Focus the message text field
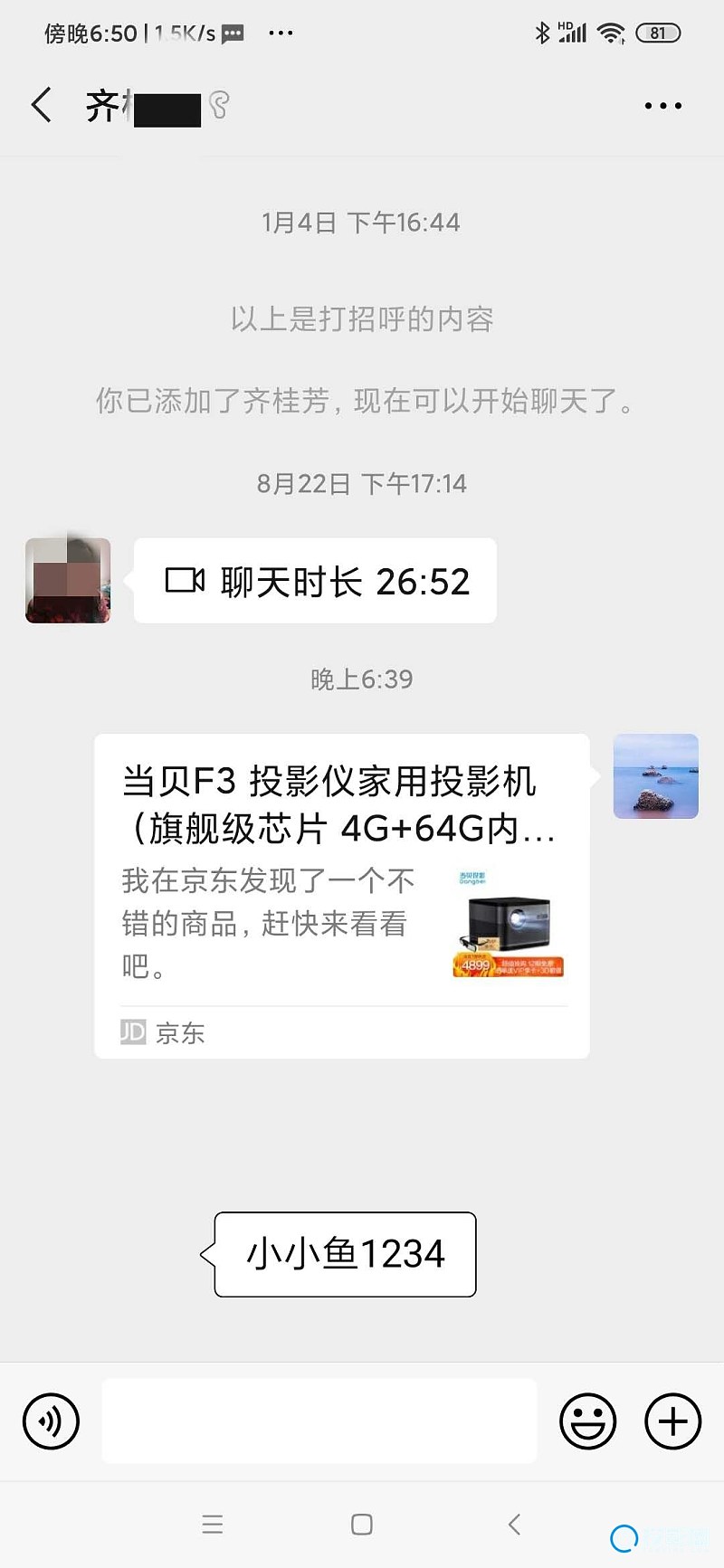 click(x=319, y=1421)
